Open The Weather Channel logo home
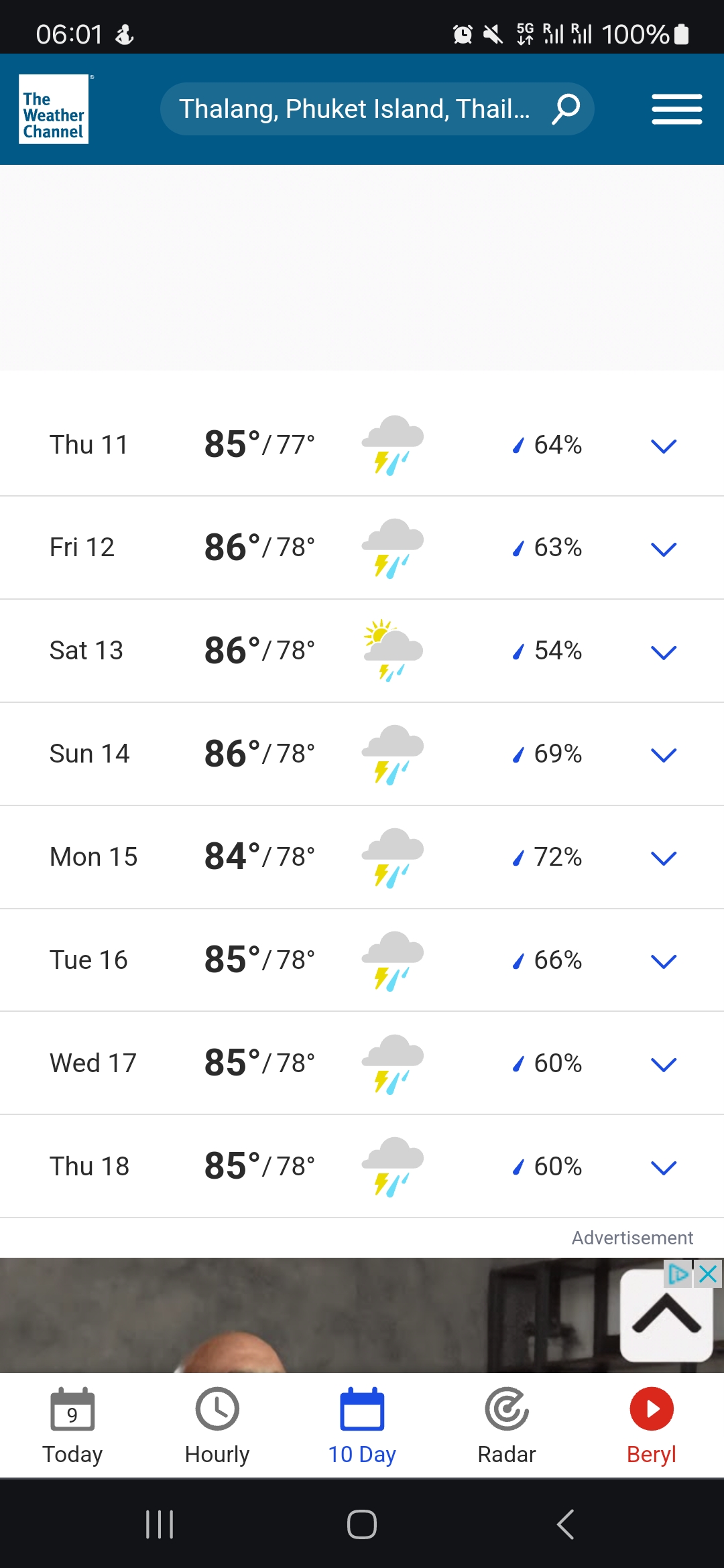Viewport: 724px width, 1568px height. coord(54,109)
